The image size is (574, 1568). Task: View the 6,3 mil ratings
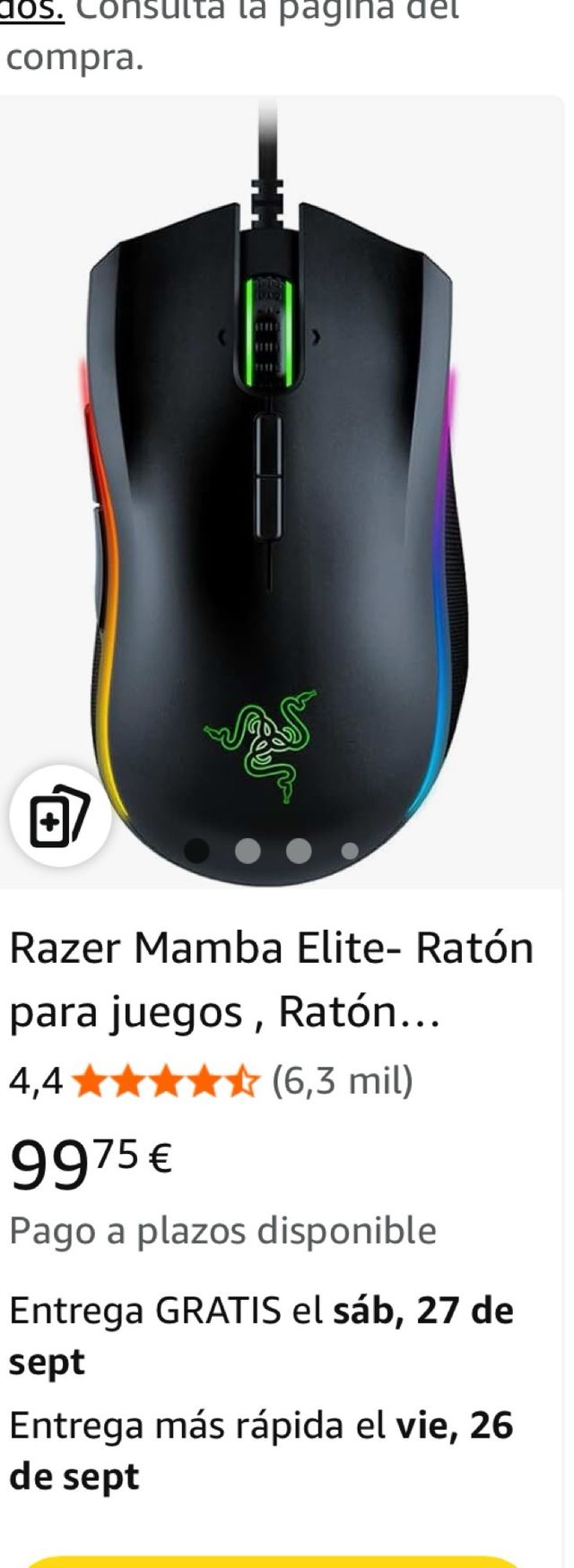point(342,1081)
